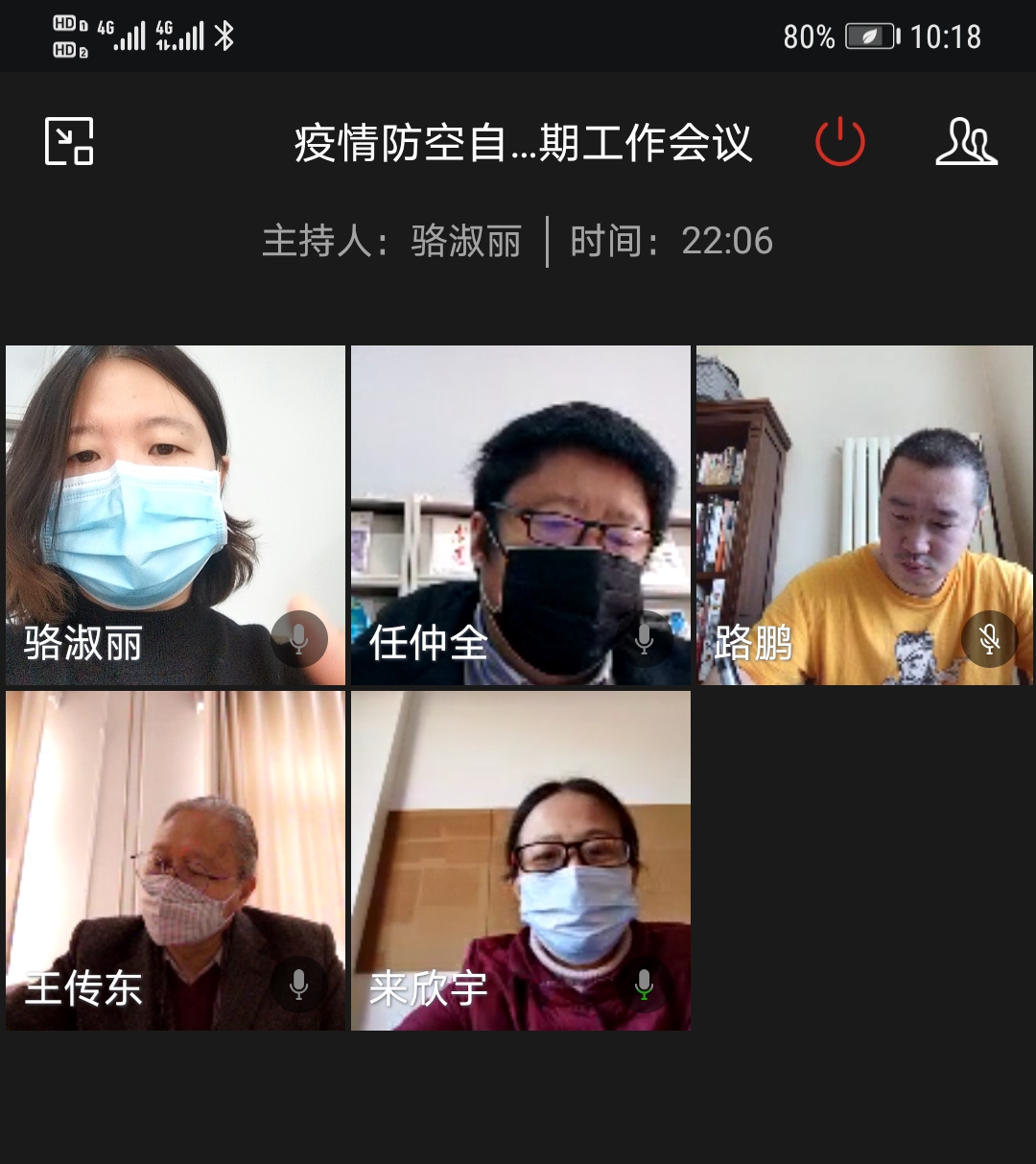Viewport: 1036px width, 1164px height.
Task: Enlarge 王传东's video tile
Action: click(x=176, y=844)
